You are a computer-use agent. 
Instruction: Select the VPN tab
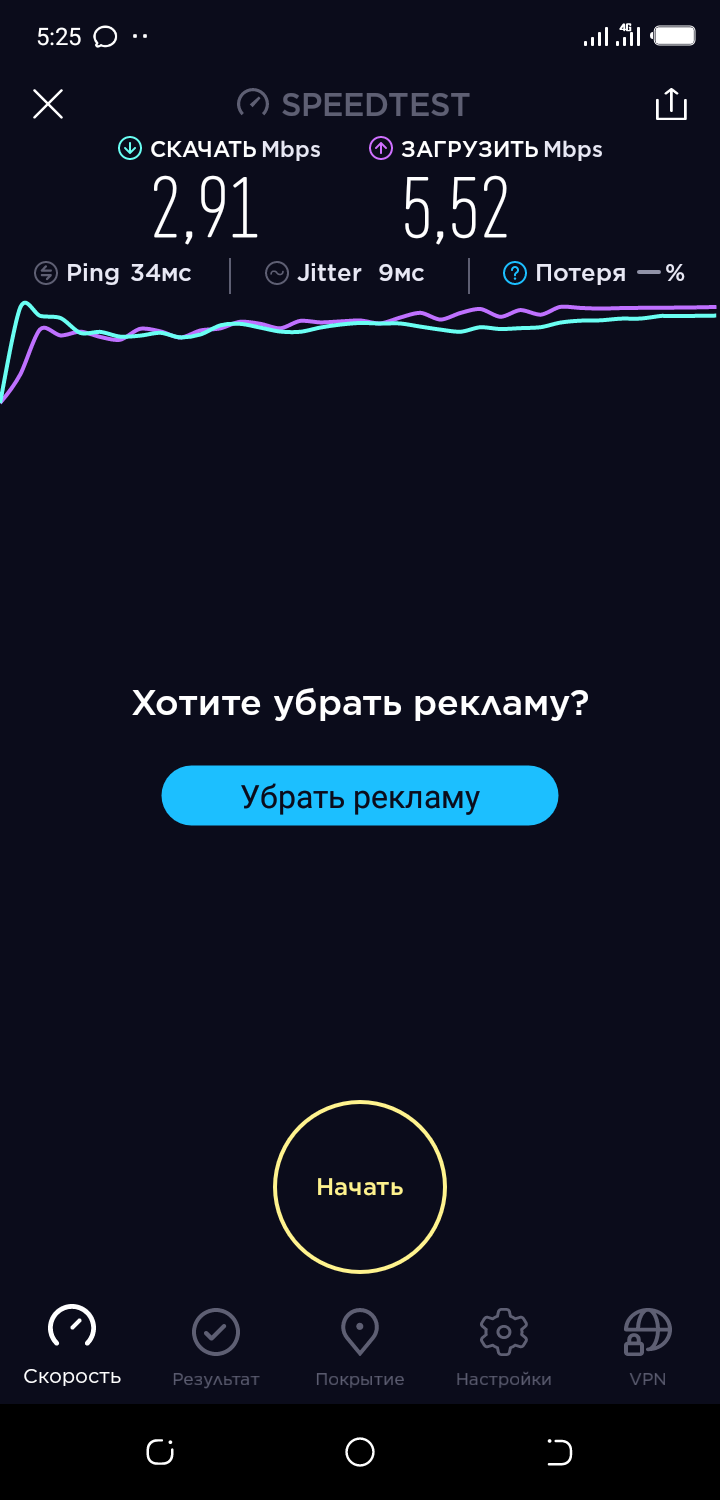(x=647, y=1347)
